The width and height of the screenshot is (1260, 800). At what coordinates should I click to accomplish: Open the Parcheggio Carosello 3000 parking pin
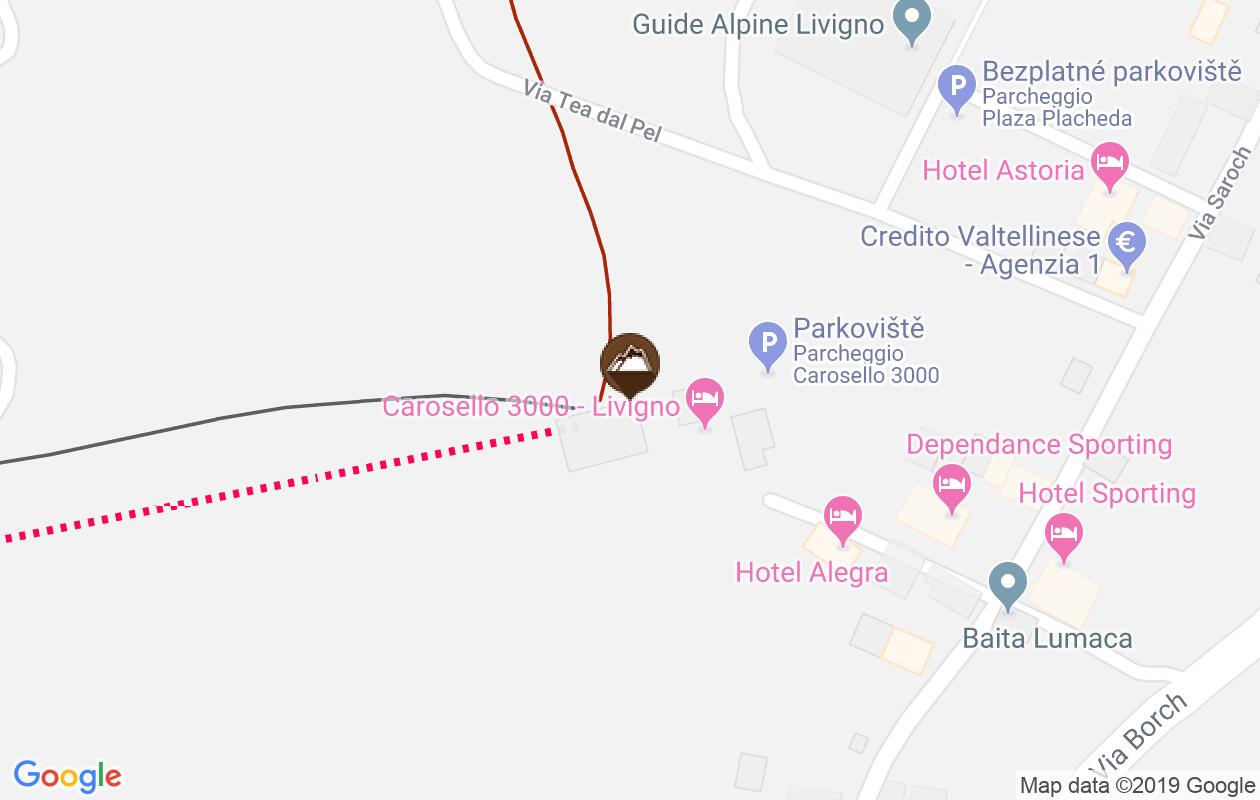click(x=768, y=345)
